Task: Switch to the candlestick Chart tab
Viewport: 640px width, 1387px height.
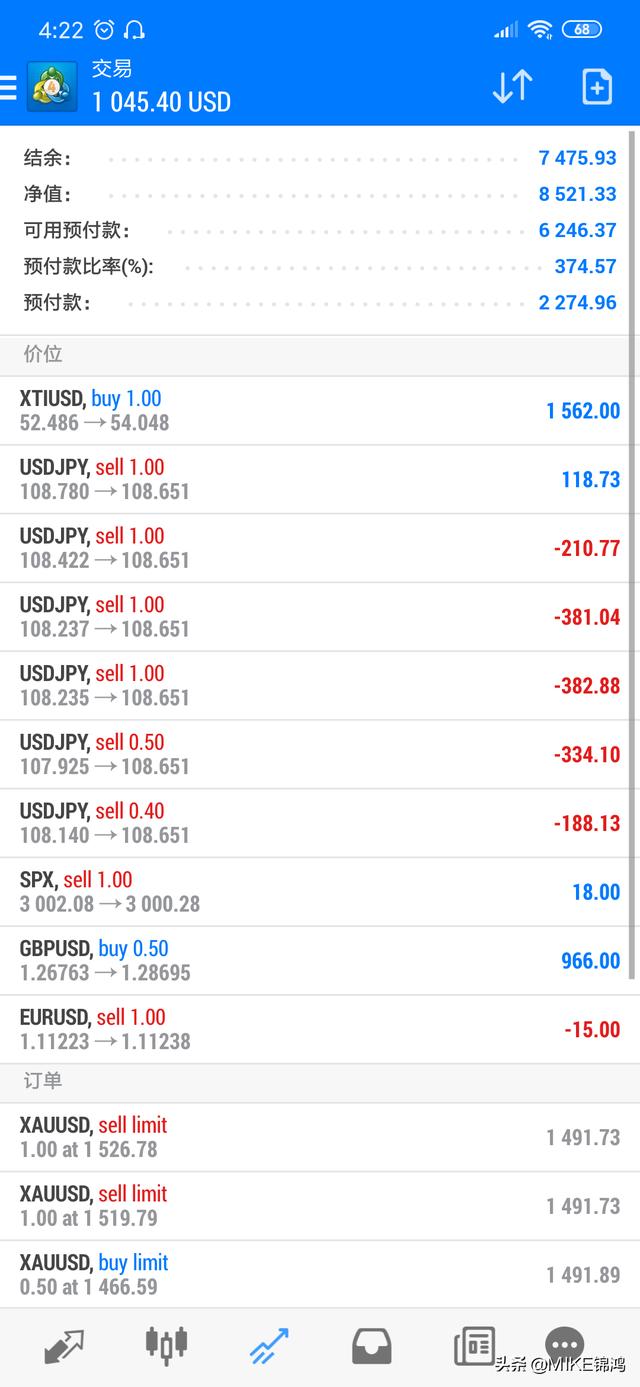Action: (x=167, y=1345)
